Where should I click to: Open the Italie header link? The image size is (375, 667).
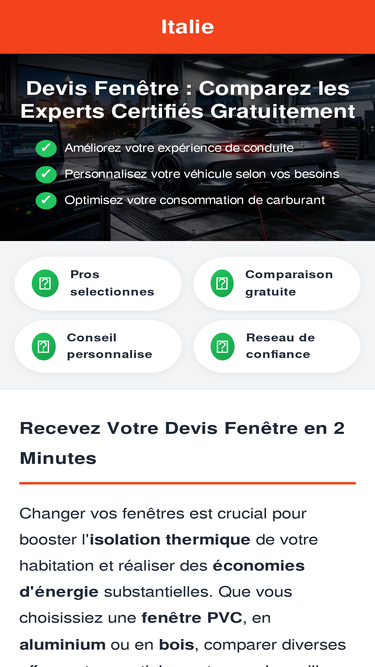(x=188, y=27)
